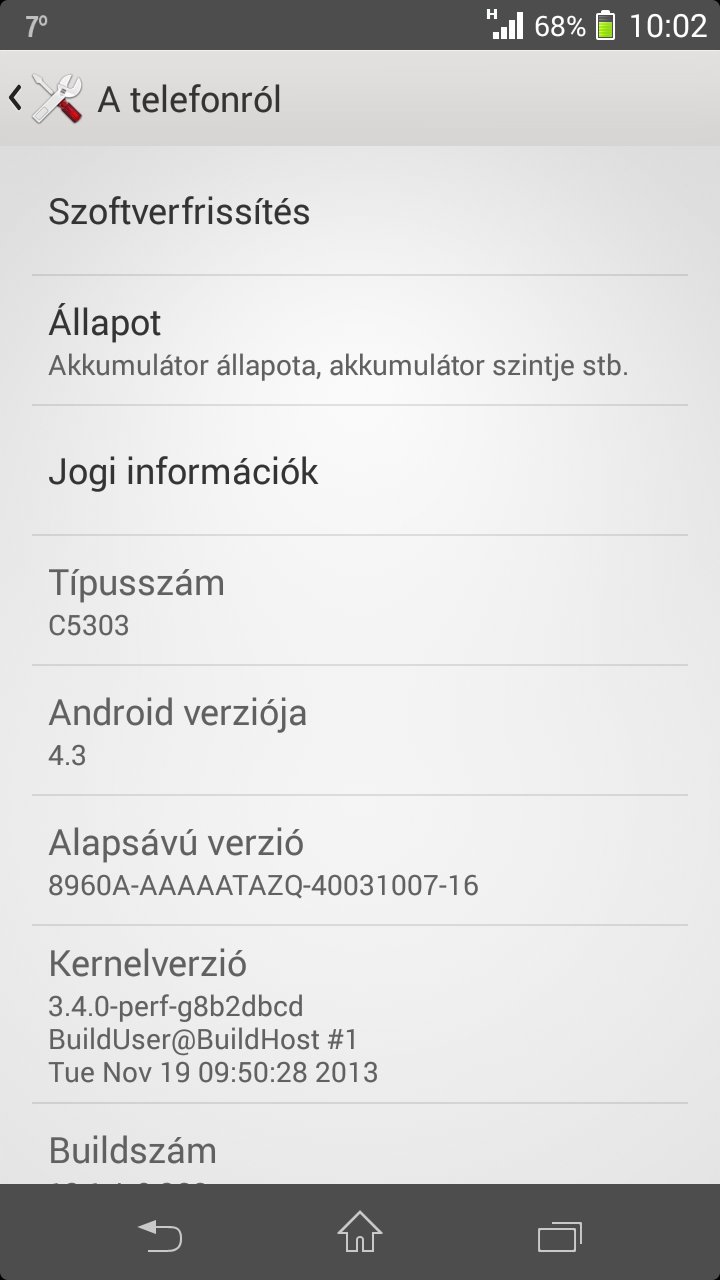Screen dimensions: 720x1280
Task: Tap the Android verziója row
Action: [x=360, y=731]
